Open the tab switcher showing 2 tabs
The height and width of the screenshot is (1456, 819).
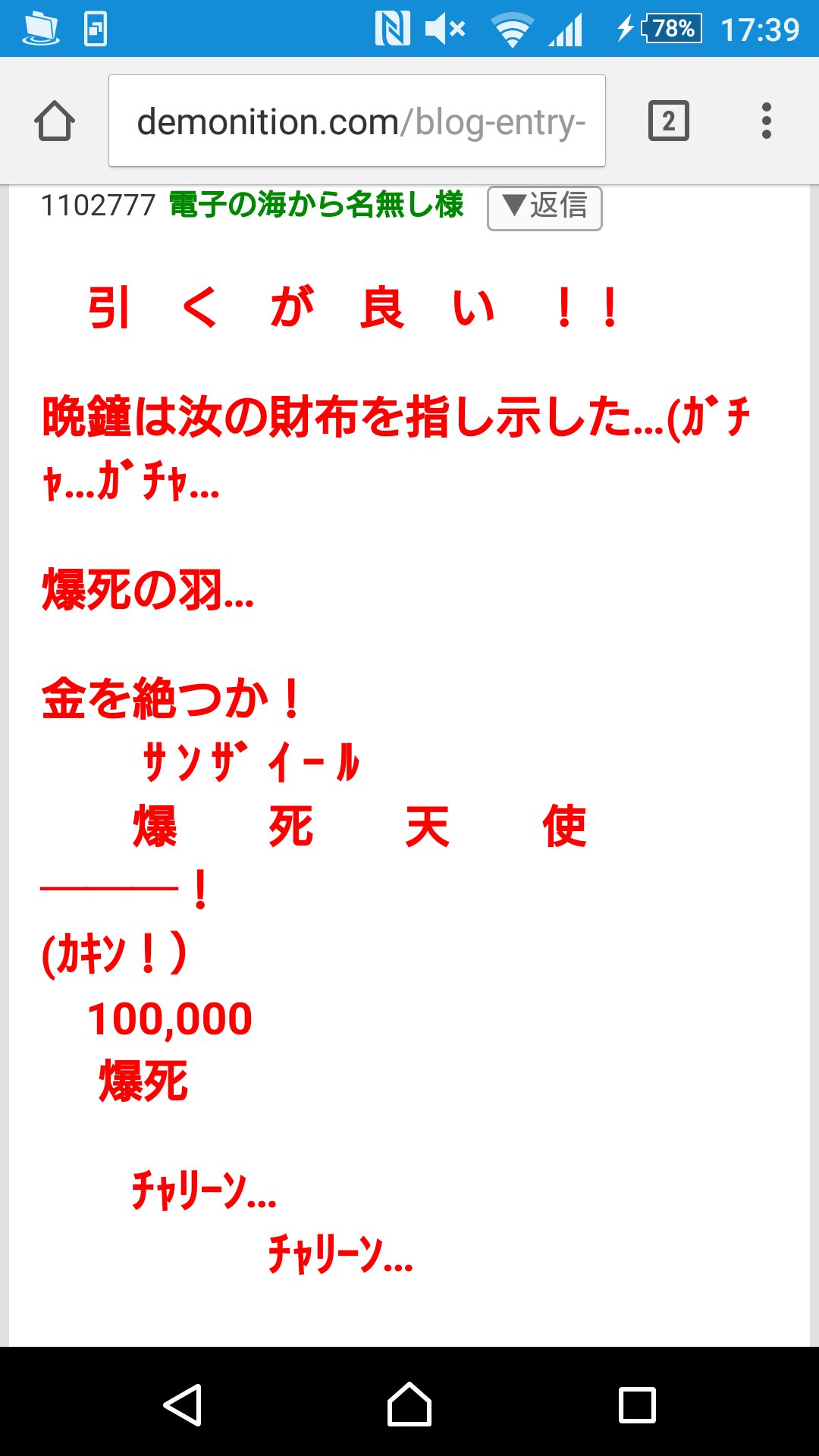tap(668, 121)
